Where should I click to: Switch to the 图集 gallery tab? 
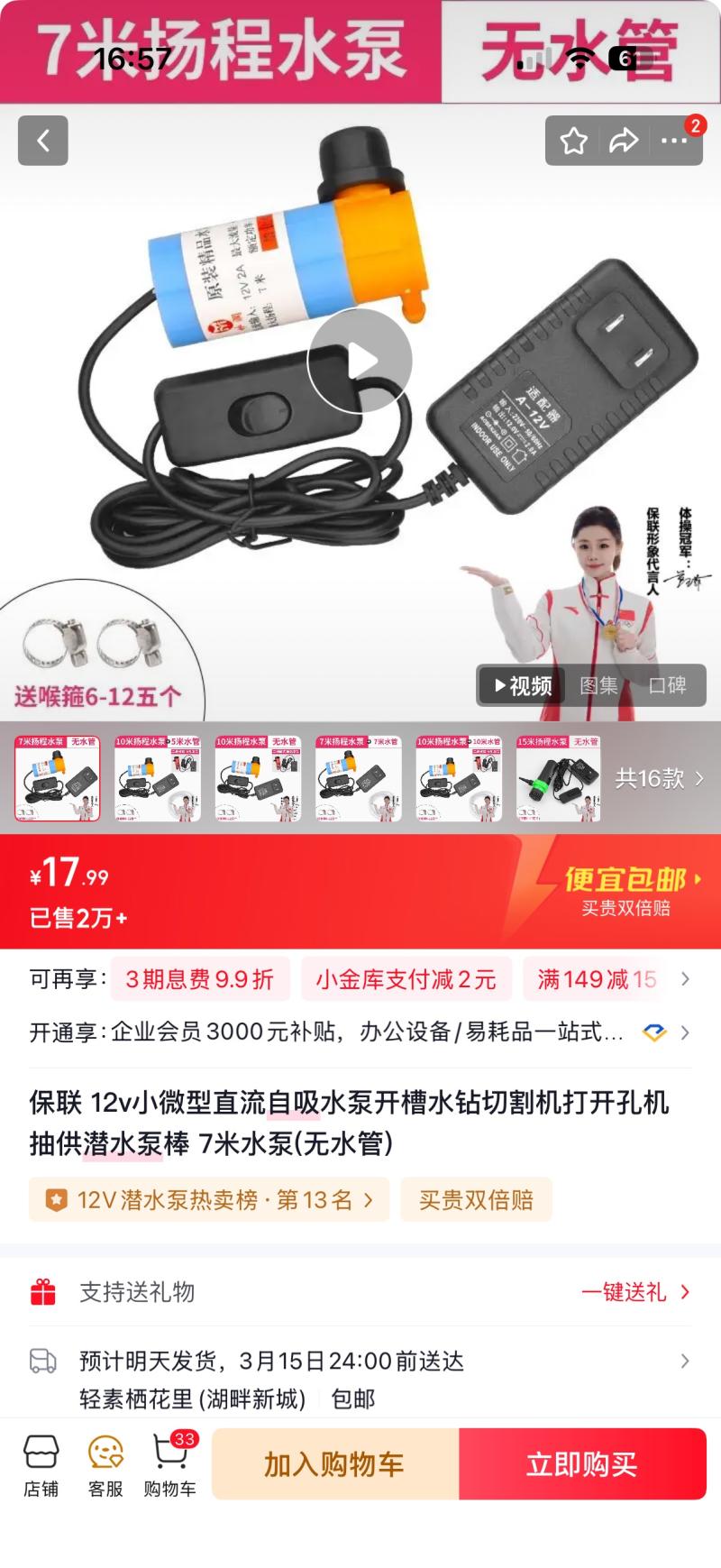pyautogui.click(x=598, y=686)
